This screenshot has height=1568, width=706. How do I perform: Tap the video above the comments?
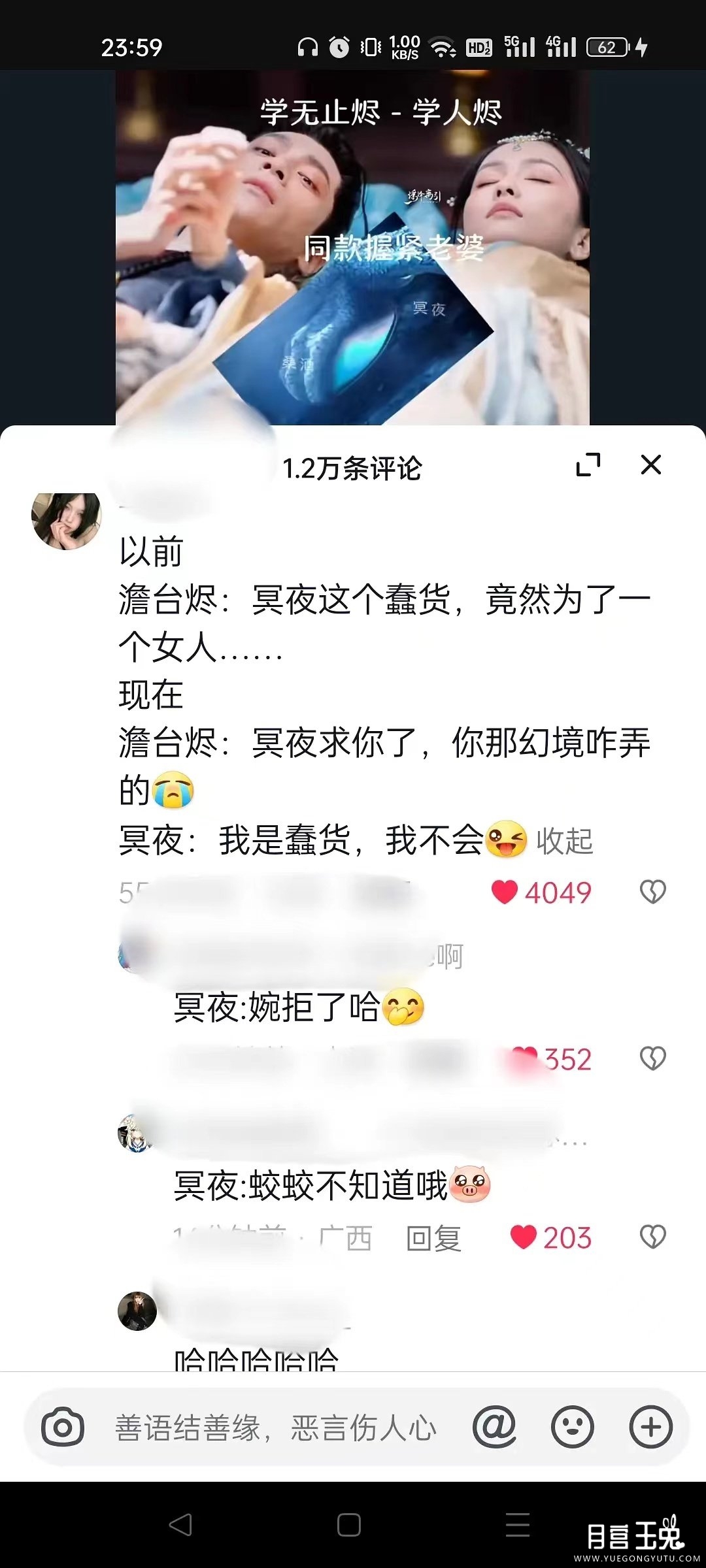click(353, 248)
